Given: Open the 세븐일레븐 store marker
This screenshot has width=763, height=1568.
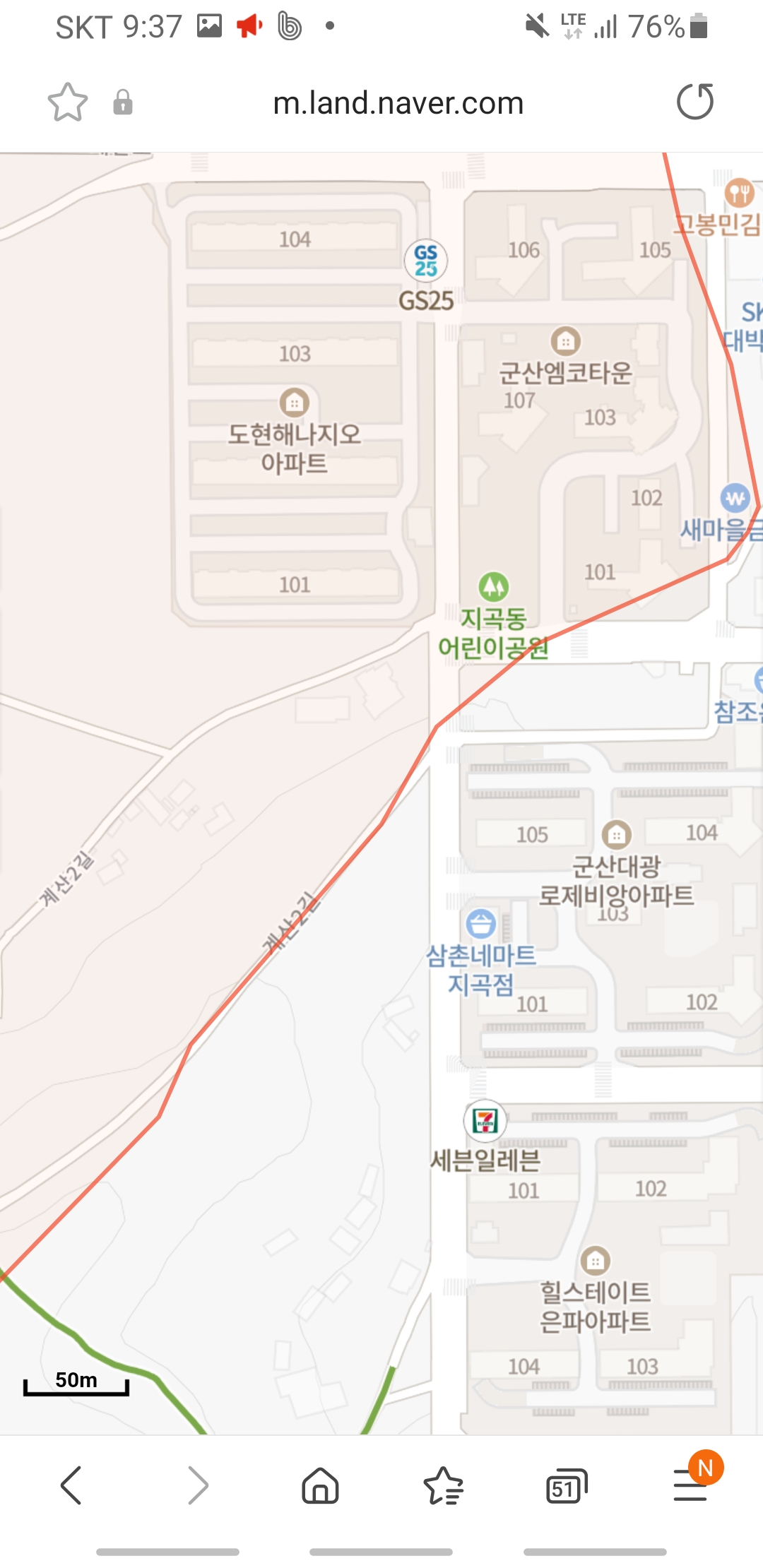Looking at the screenshot, I should 485,1121.
